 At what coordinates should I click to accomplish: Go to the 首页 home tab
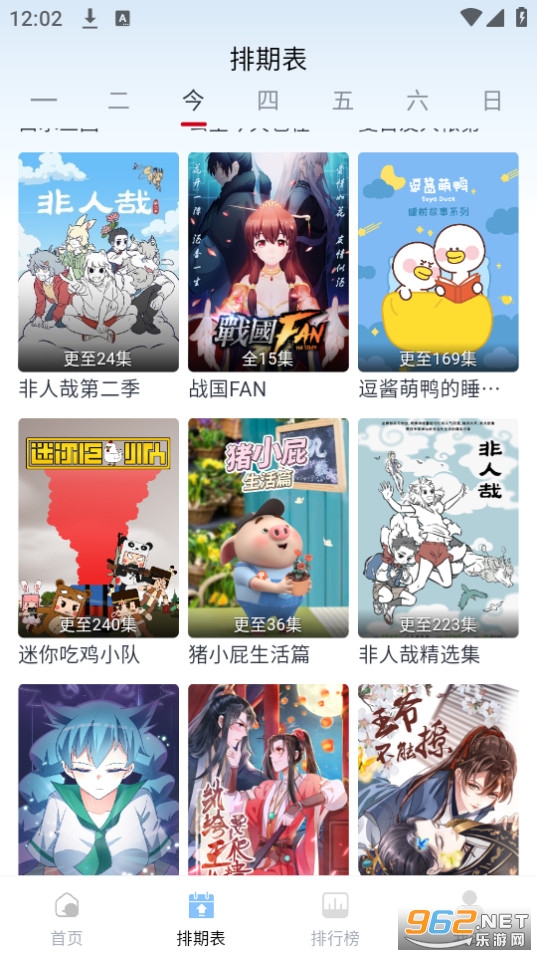click(x=67, y=918)
